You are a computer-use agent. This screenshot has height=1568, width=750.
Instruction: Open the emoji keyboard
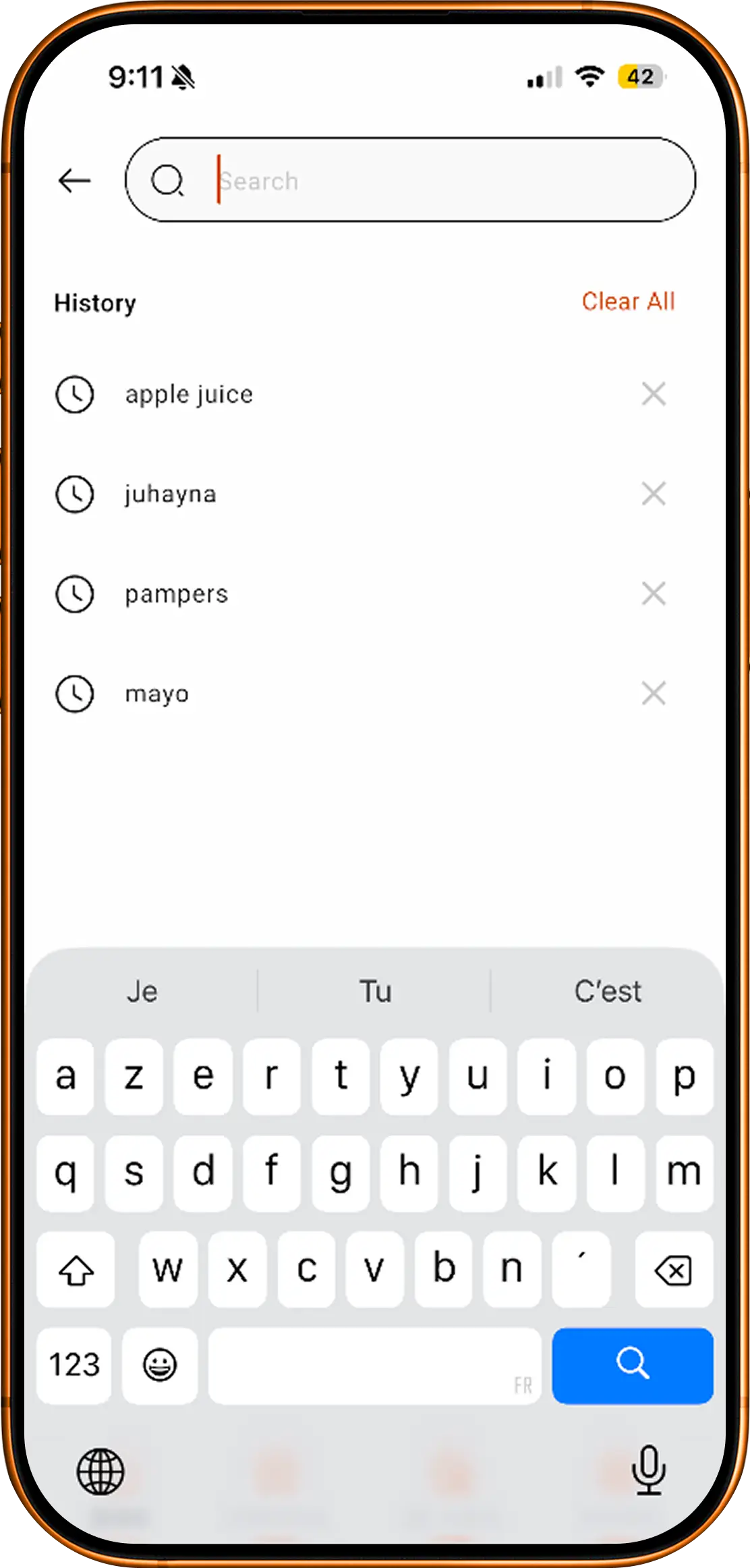coord(160,1366)
